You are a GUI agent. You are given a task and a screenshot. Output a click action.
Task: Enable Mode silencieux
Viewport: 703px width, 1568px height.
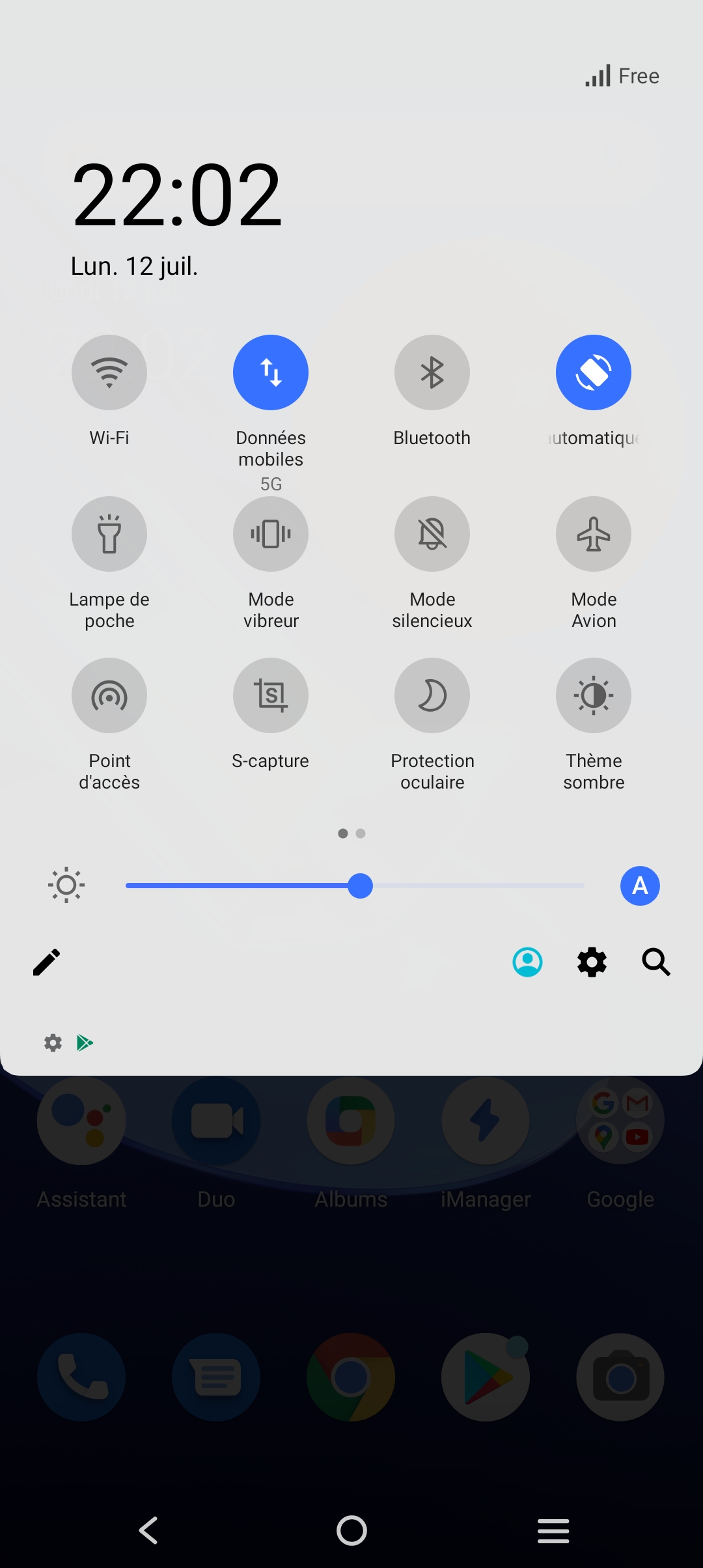[x=432, y=534]
